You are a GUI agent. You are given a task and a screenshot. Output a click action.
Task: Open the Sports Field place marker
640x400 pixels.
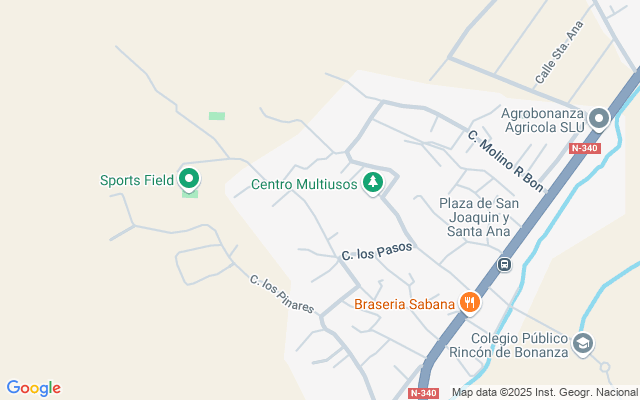click(x=189, y=180)
